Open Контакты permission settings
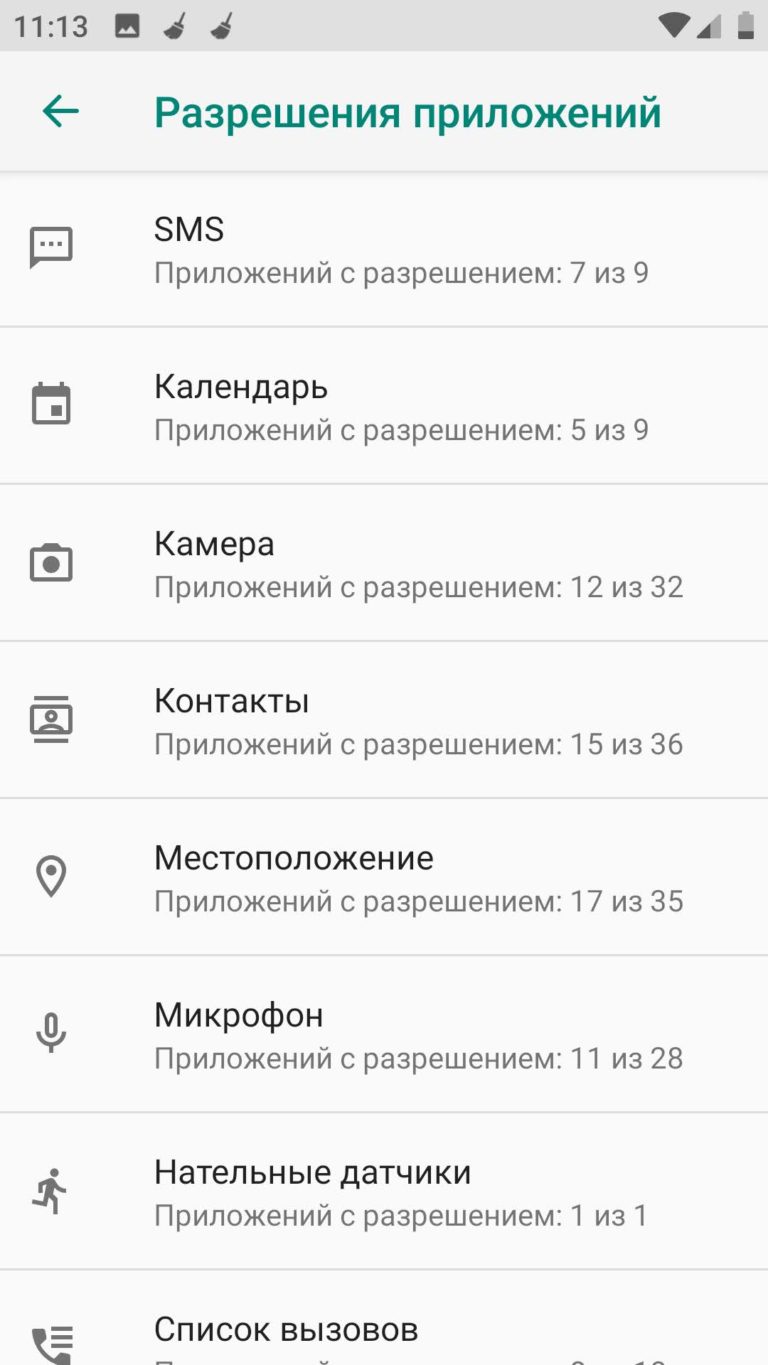 tap(400, 720)
